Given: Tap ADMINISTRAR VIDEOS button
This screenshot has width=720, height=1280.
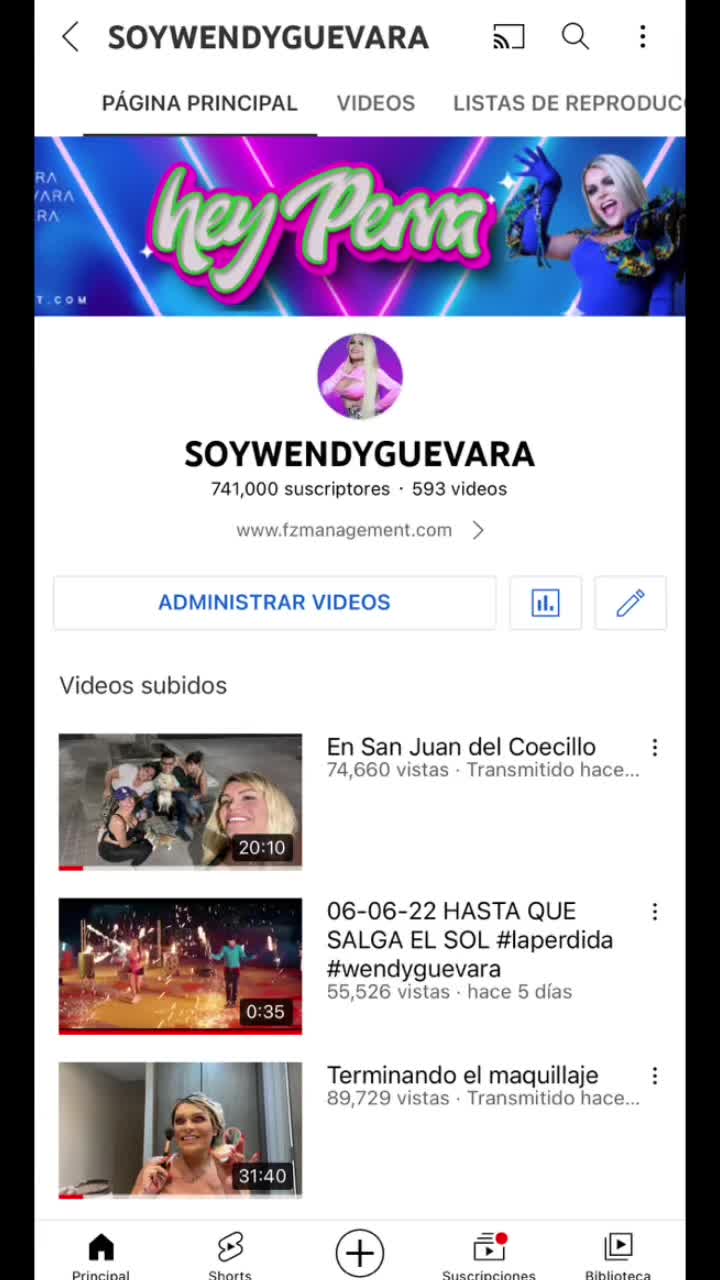Looking at the screenshot, I should 274,602.
